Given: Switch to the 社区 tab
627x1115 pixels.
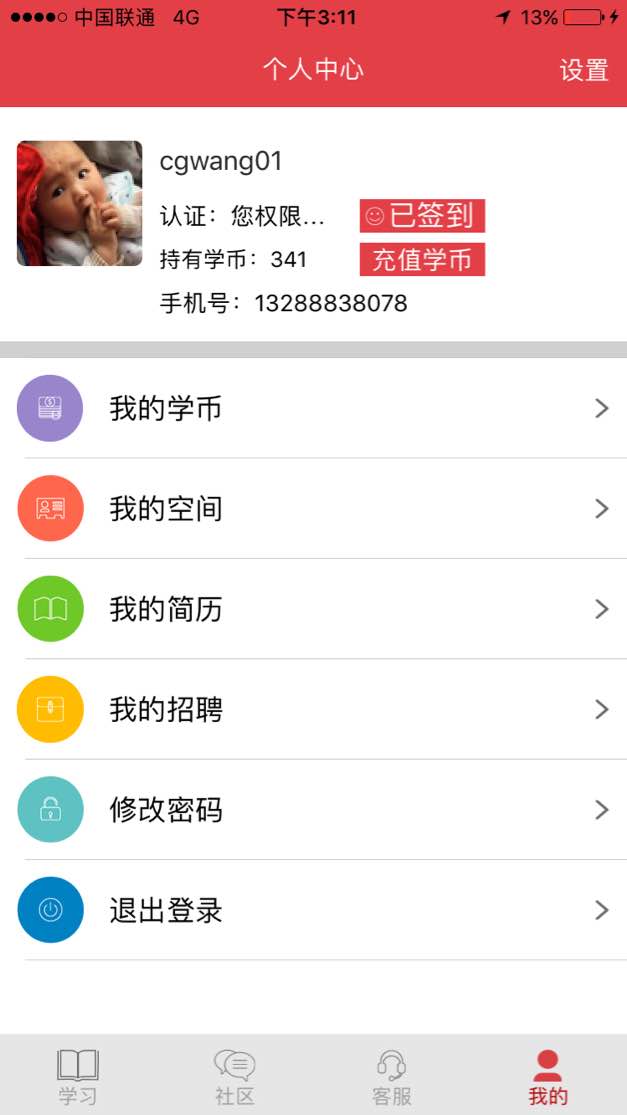Looking at the screenshot, I should 235,1076.
